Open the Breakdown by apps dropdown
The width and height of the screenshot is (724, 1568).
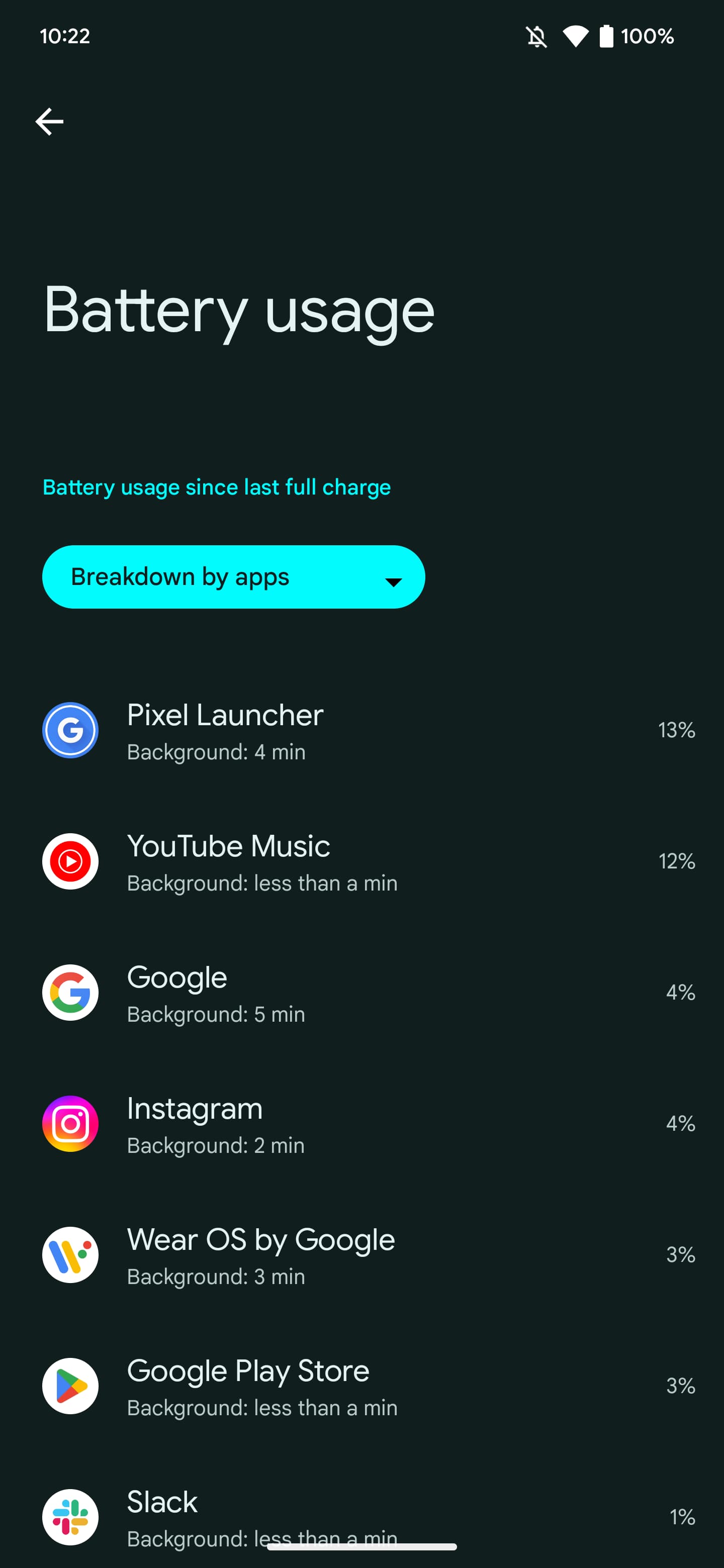click(x=233, y=576)
